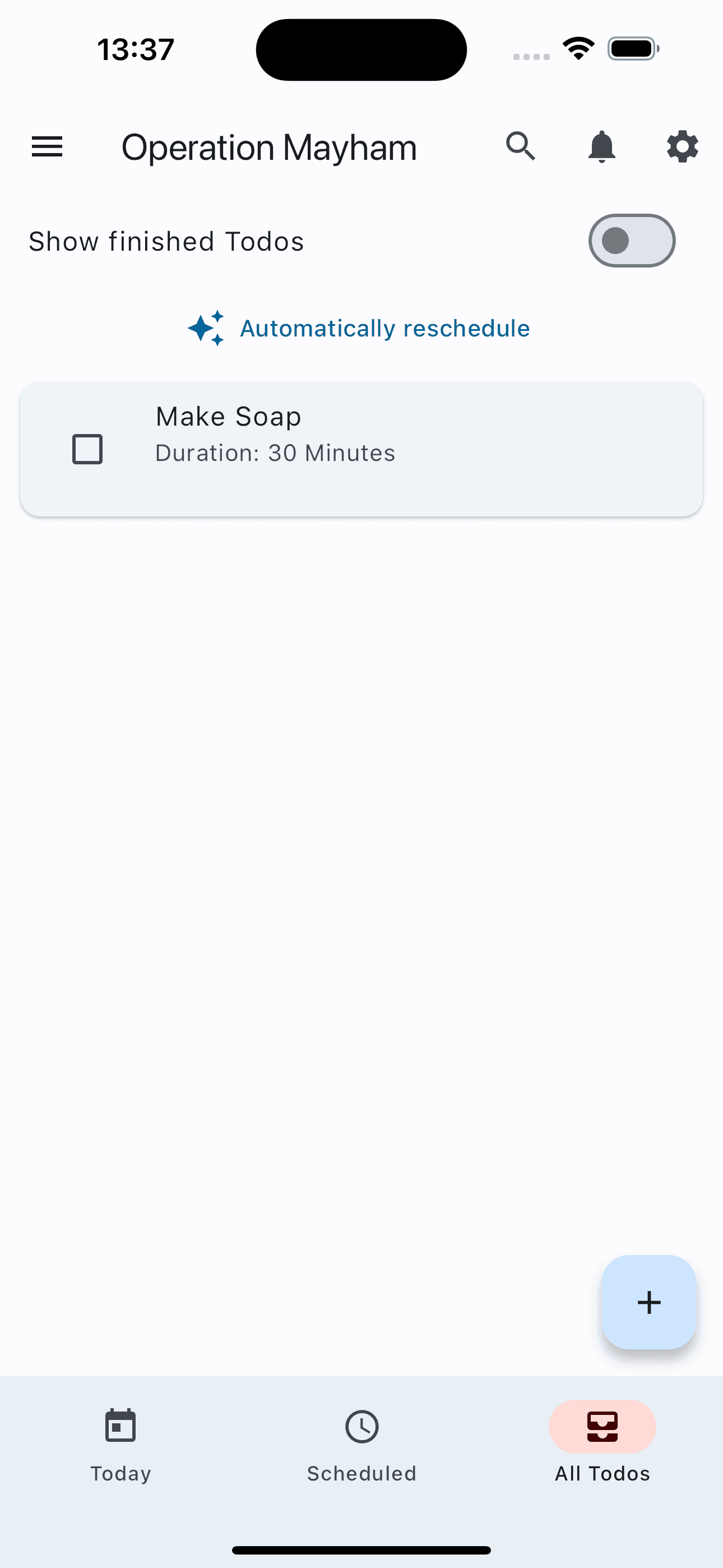Select the Today calendar icon

(x=120, y=1427)
